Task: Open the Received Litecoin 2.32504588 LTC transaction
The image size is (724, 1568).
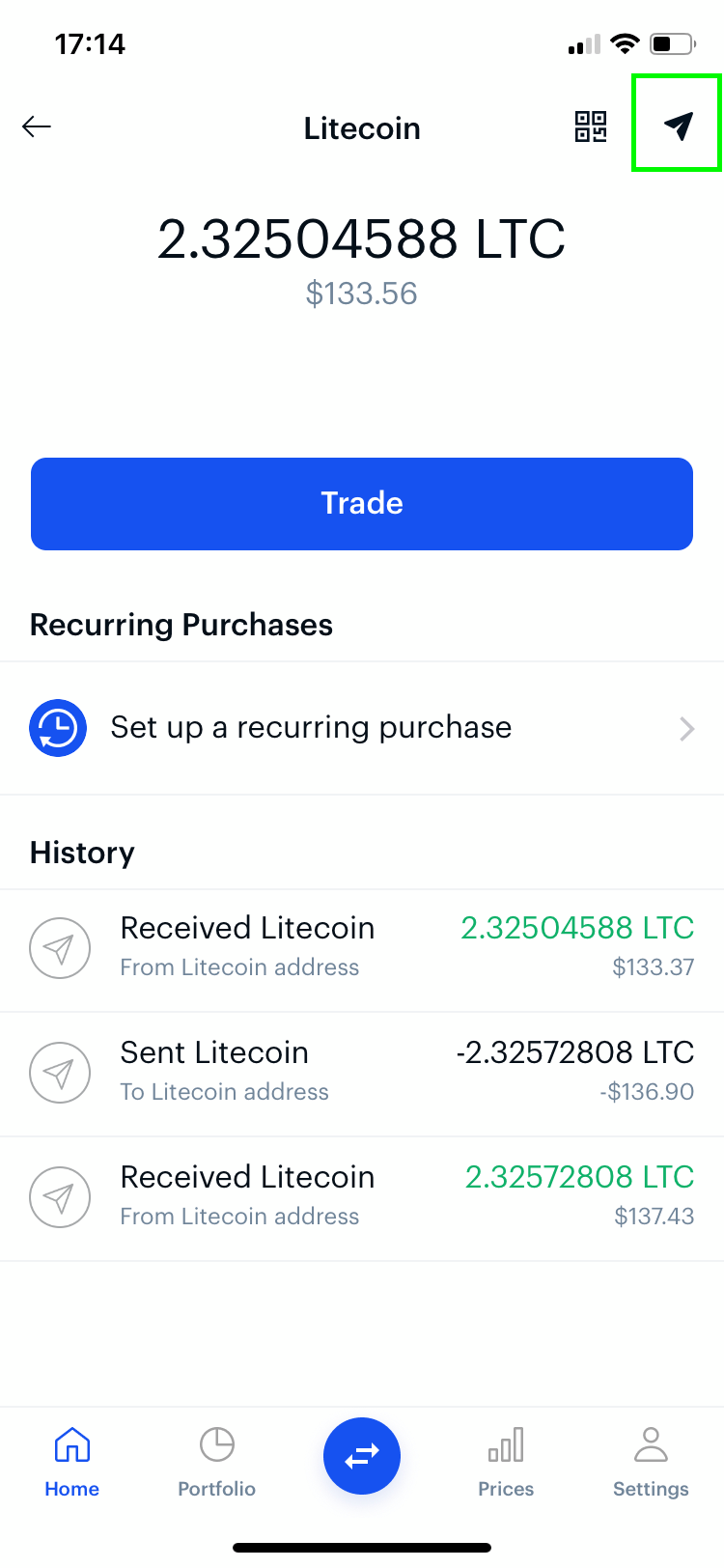Action: point(362,950)
